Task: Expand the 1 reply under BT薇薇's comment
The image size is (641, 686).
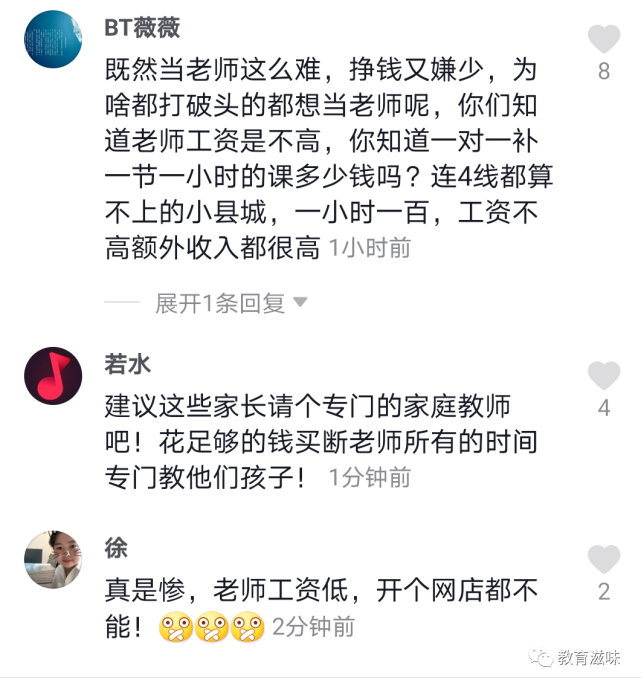Action: pos(230,303)
